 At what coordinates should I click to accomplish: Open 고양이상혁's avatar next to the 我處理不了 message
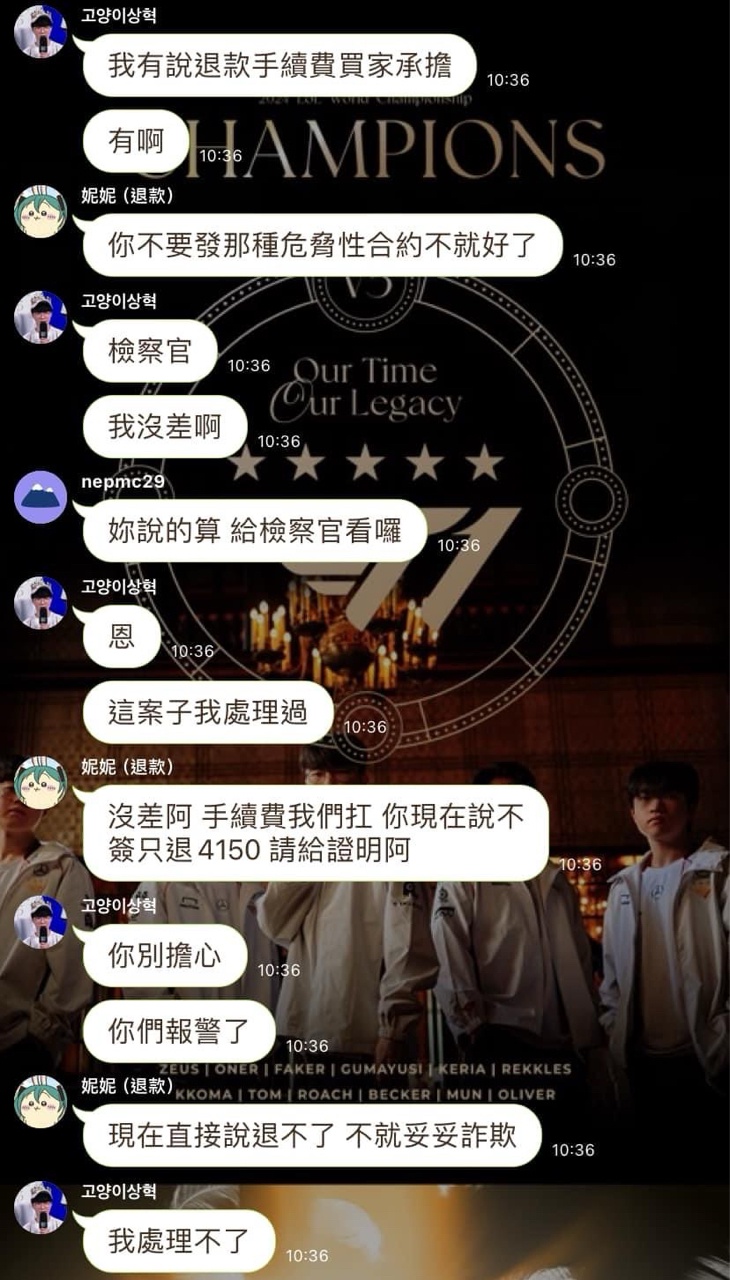pyautogui.click(x=40, y=1207)
